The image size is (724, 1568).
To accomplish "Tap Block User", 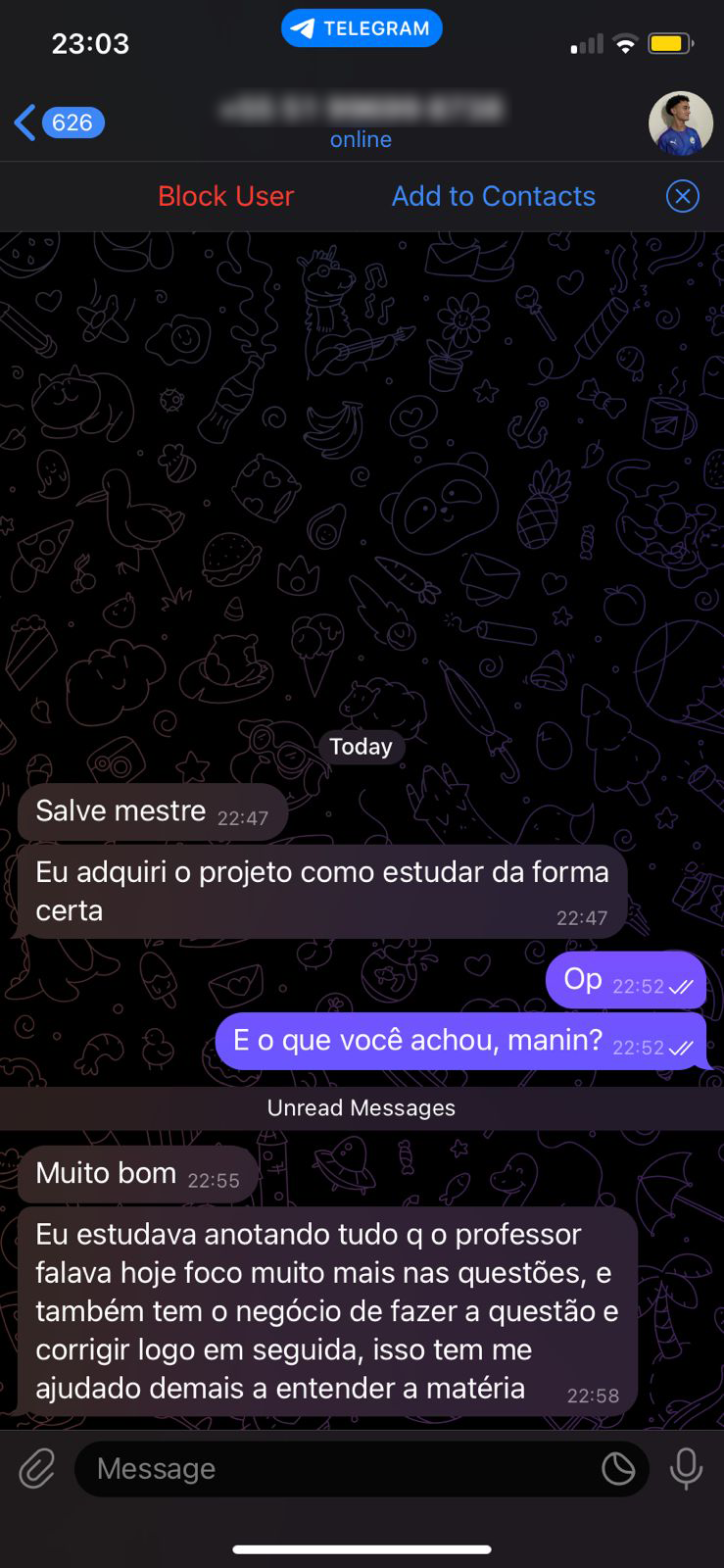I will [225, 196].
